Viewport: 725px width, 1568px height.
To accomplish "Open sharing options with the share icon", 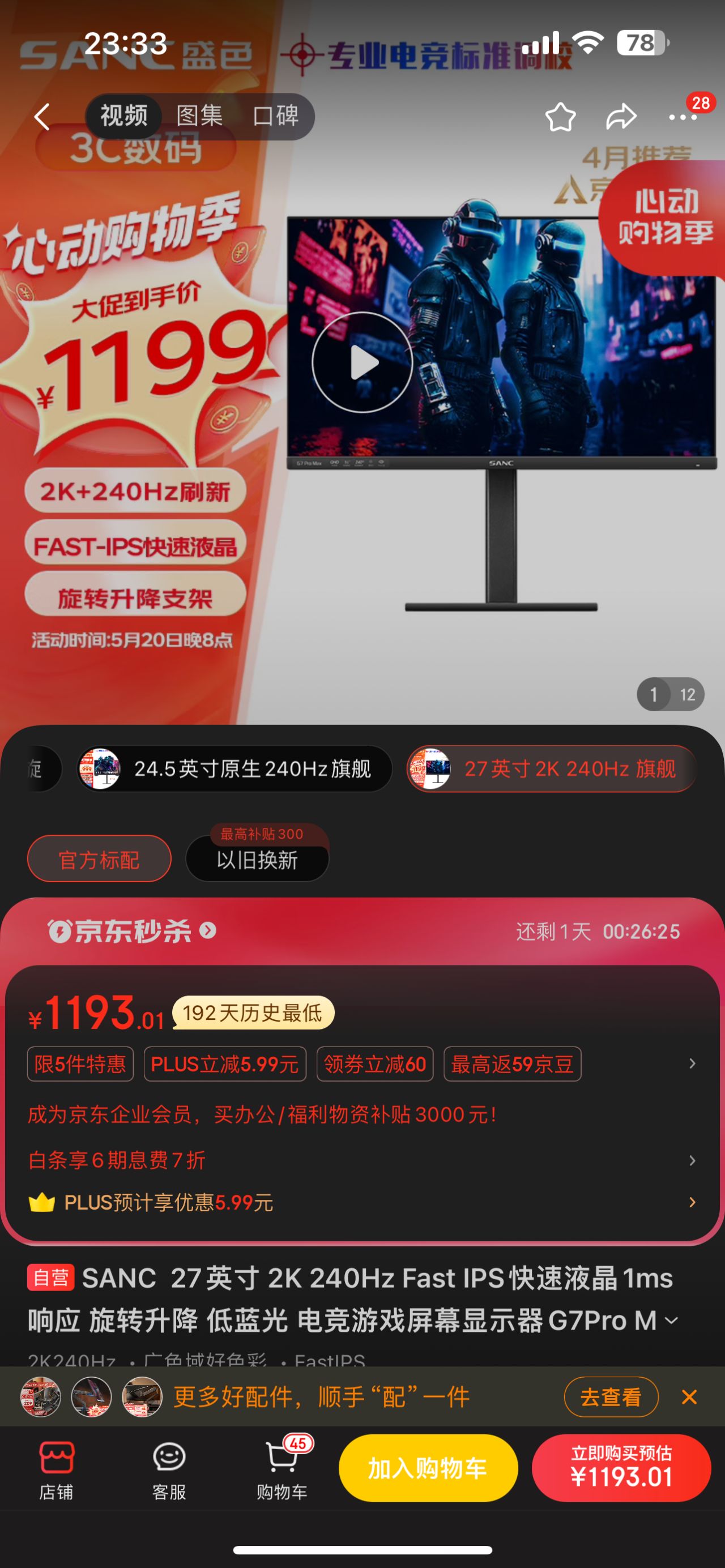I will point(620,117).
